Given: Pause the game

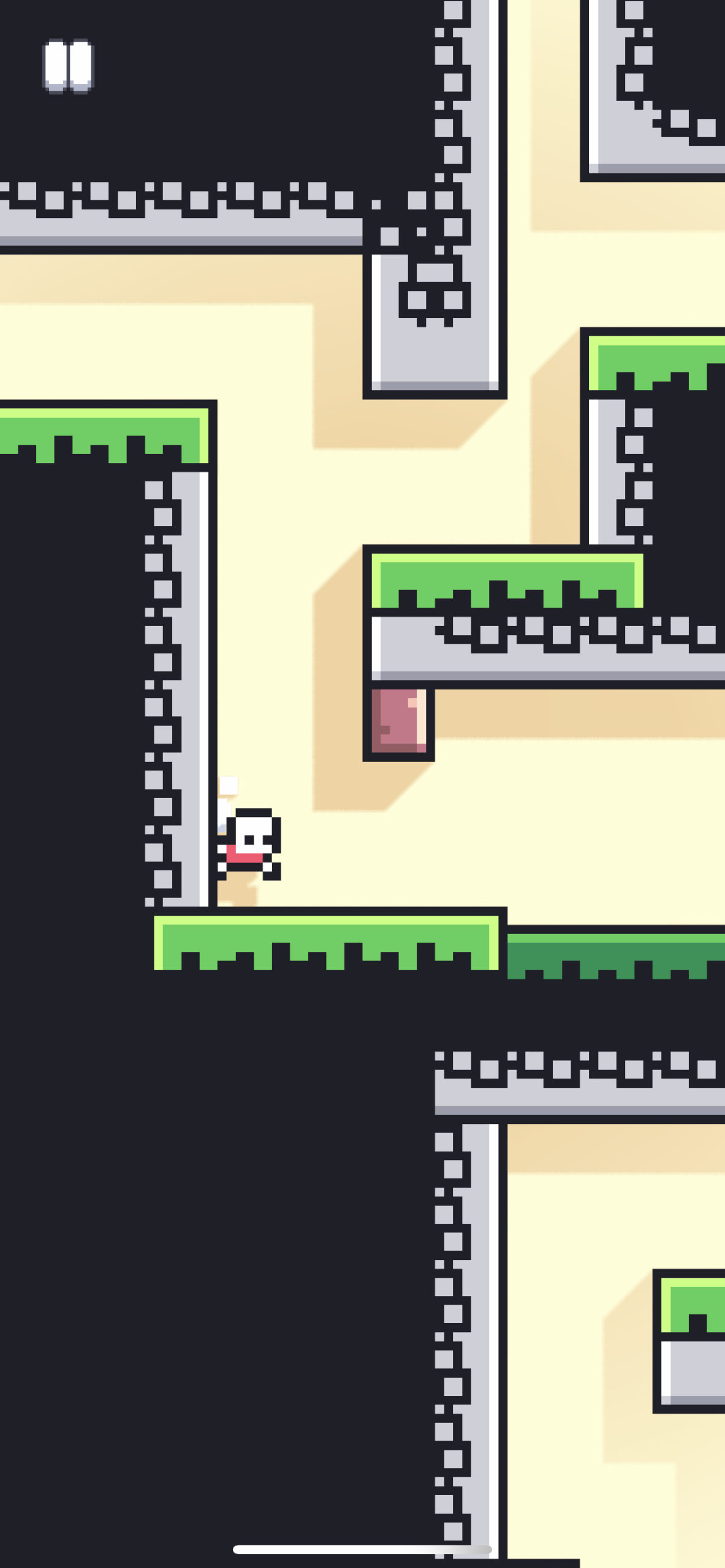Looking at the screenshot, I should point(68,66).
